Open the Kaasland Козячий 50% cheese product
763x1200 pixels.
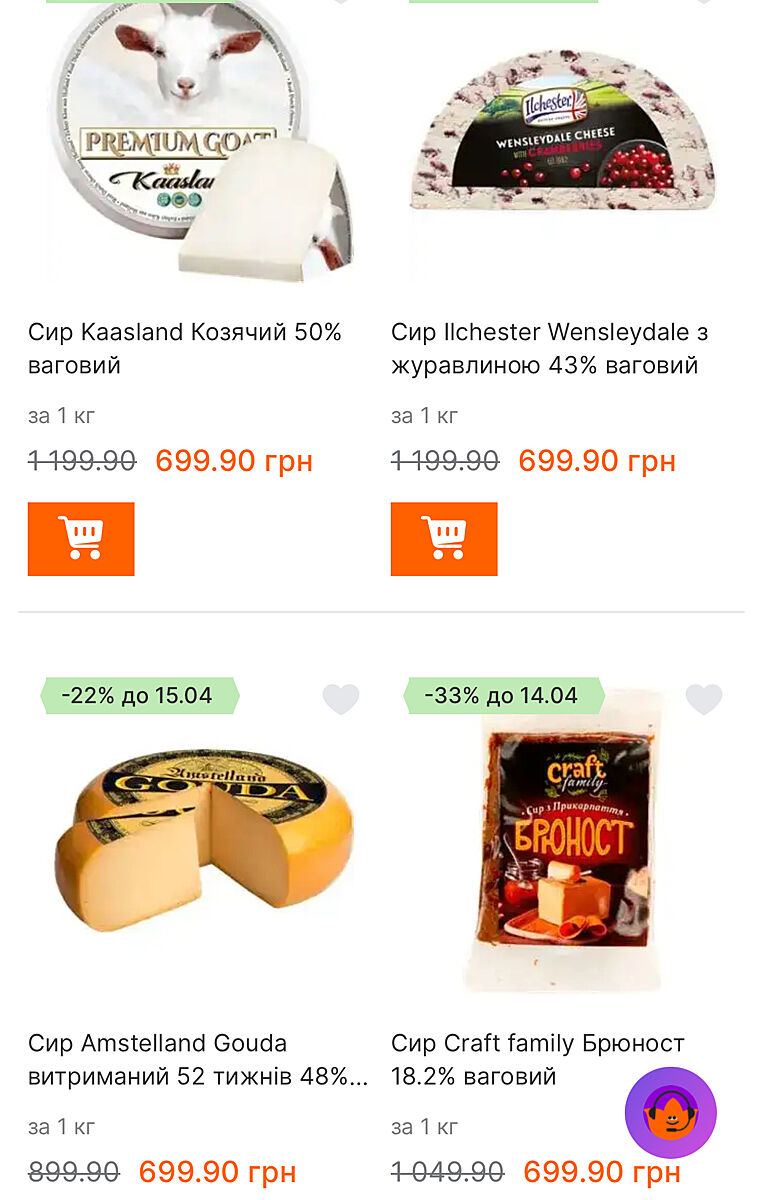tap(185, 348)
